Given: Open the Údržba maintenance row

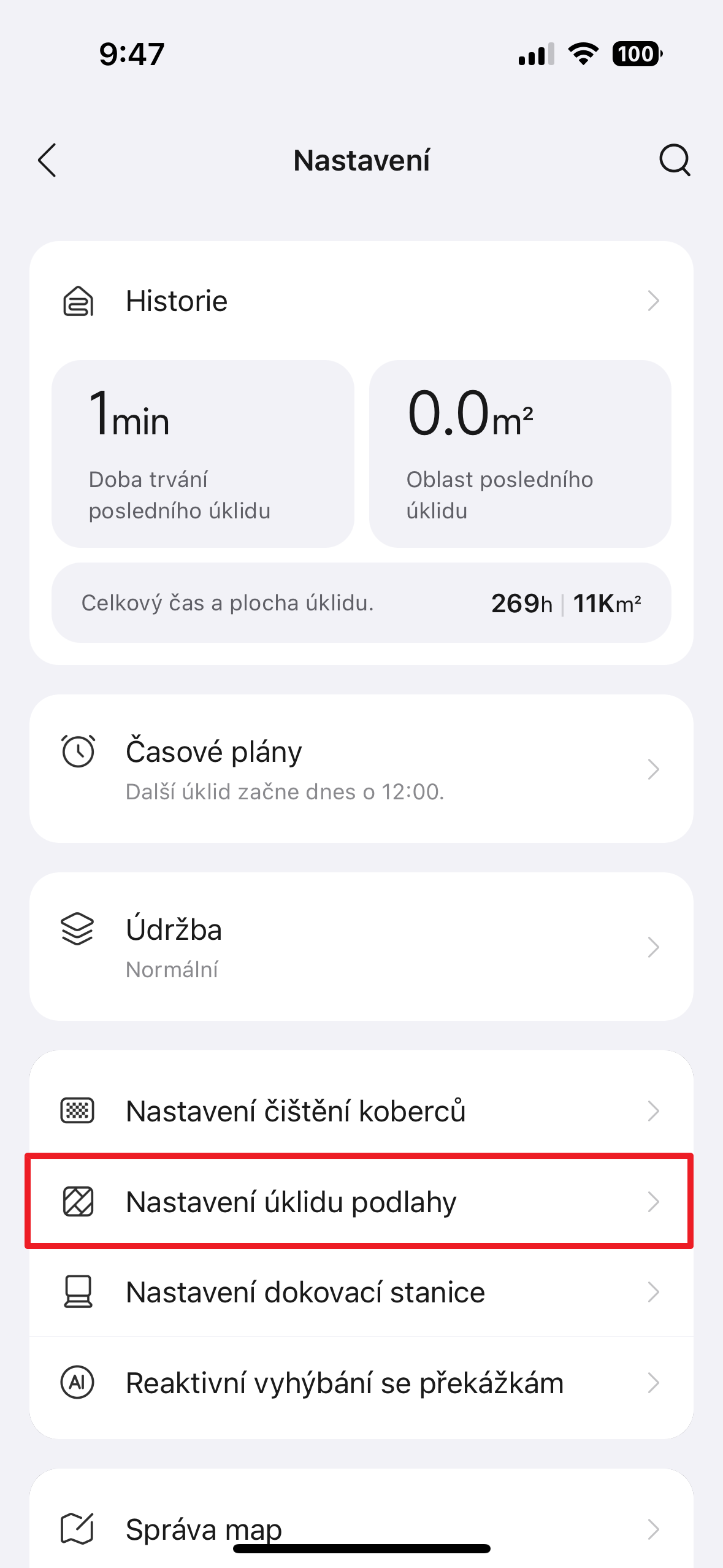Looking at the screenshot, I should pyautogui.click(x=361, y=947).
